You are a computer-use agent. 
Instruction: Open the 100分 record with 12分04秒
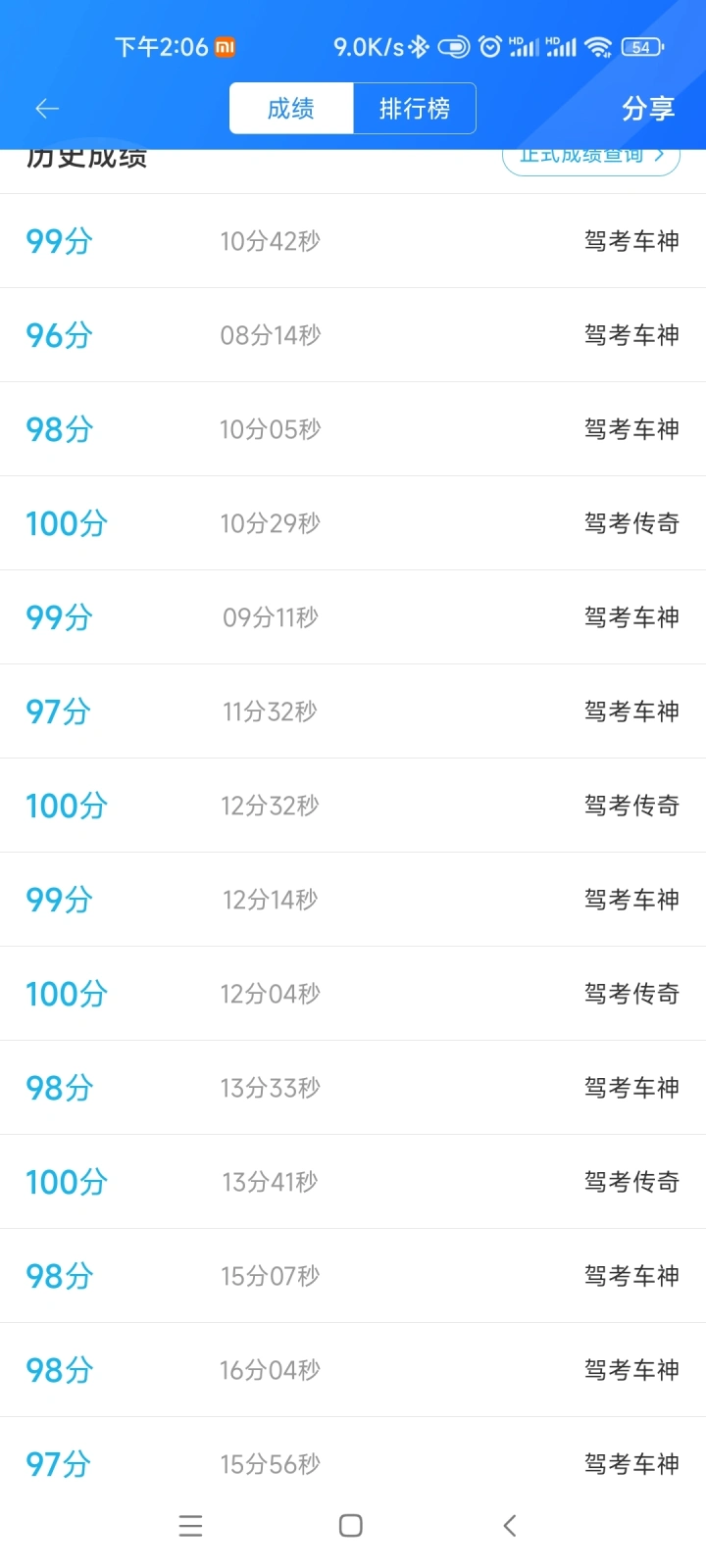[x=353, y=994]
